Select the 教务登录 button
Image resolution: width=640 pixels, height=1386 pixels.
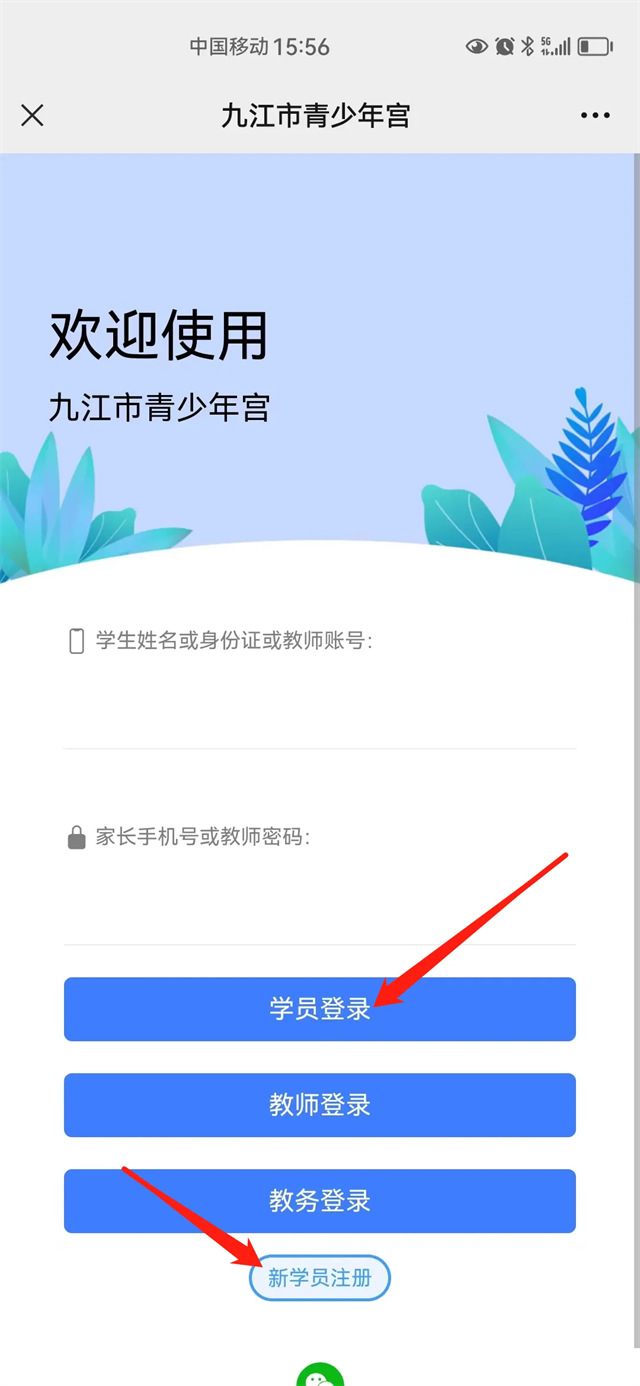pos(319,1201)
